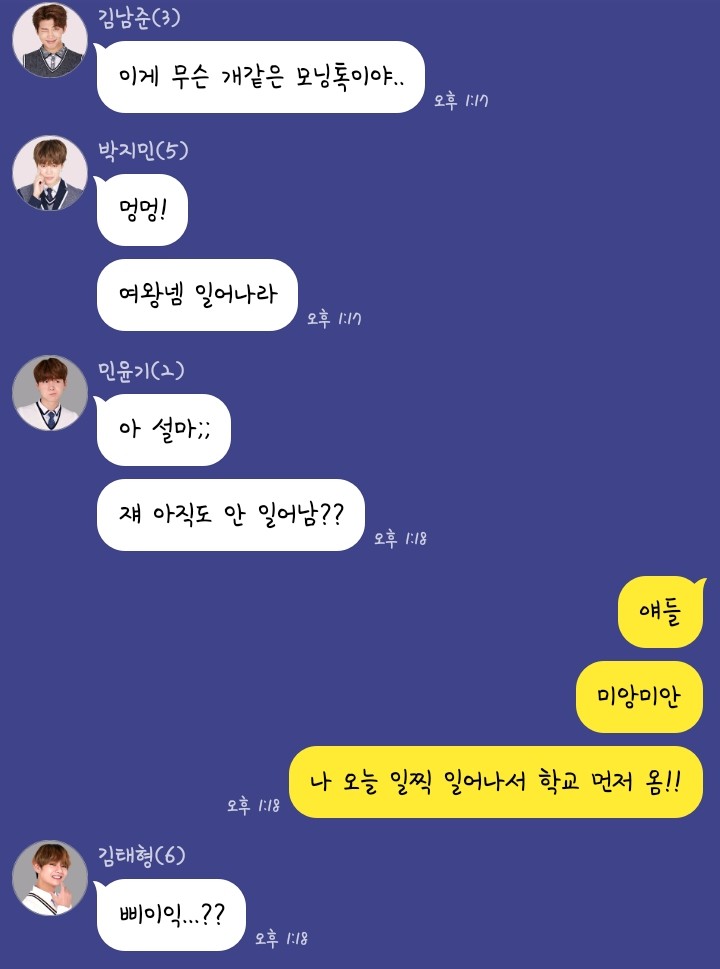The width and height of the screenshot is (720, 969).
Task: Tap 민윤기's profile photo
Action: pos(50,393)
